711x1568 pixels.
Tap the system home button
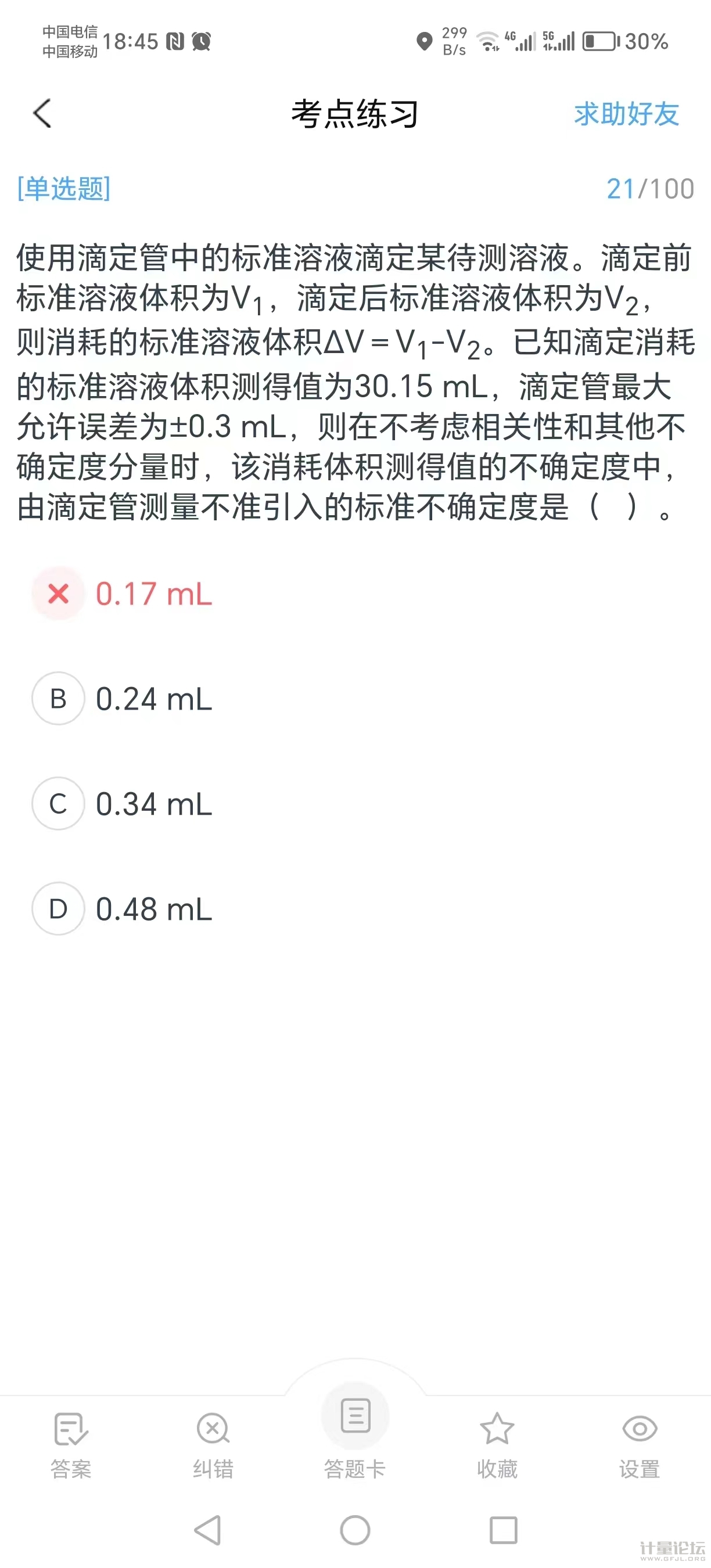[x=355, y=1530]
